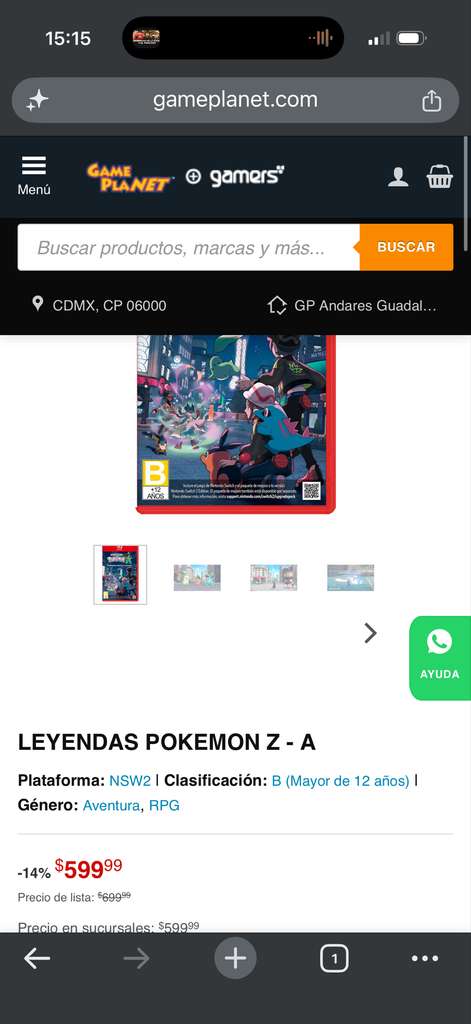Open the user account icon
The image size is (471, 1024).
(x=398, y=177)
